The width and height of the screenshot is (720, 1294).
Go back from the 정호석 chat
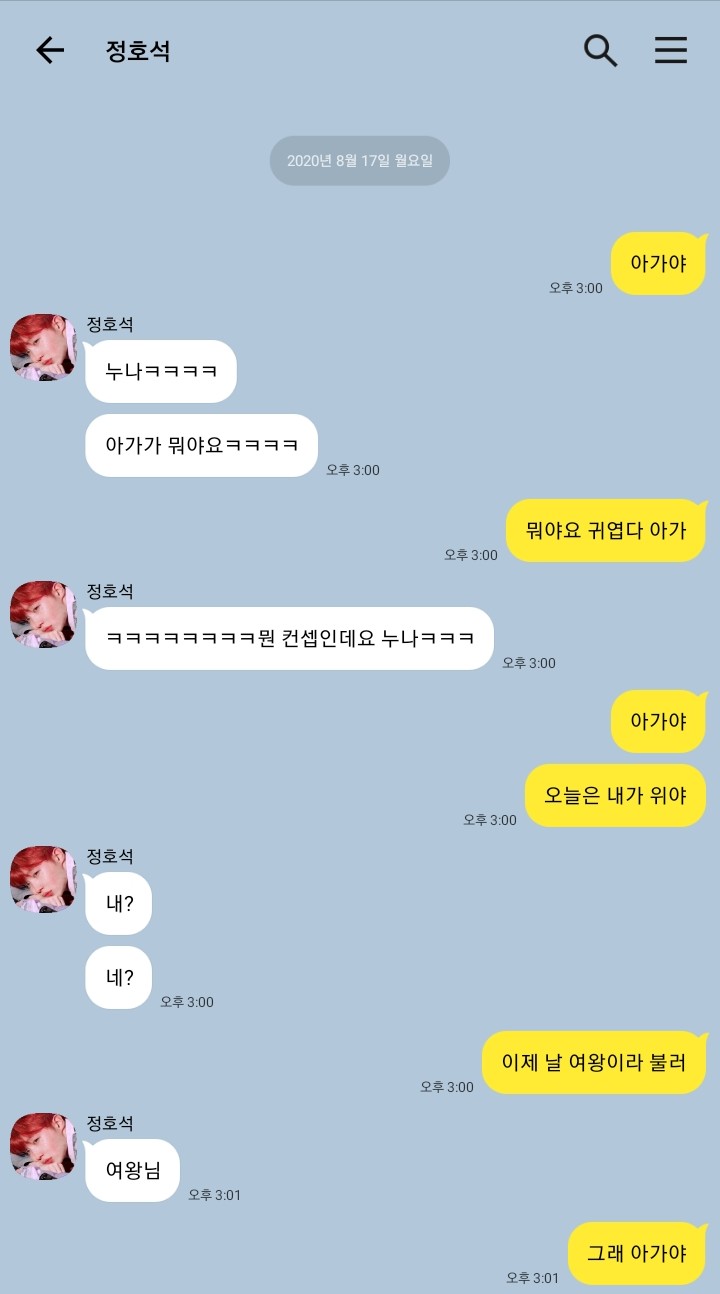pyautogui.click(x=50, y=51)
